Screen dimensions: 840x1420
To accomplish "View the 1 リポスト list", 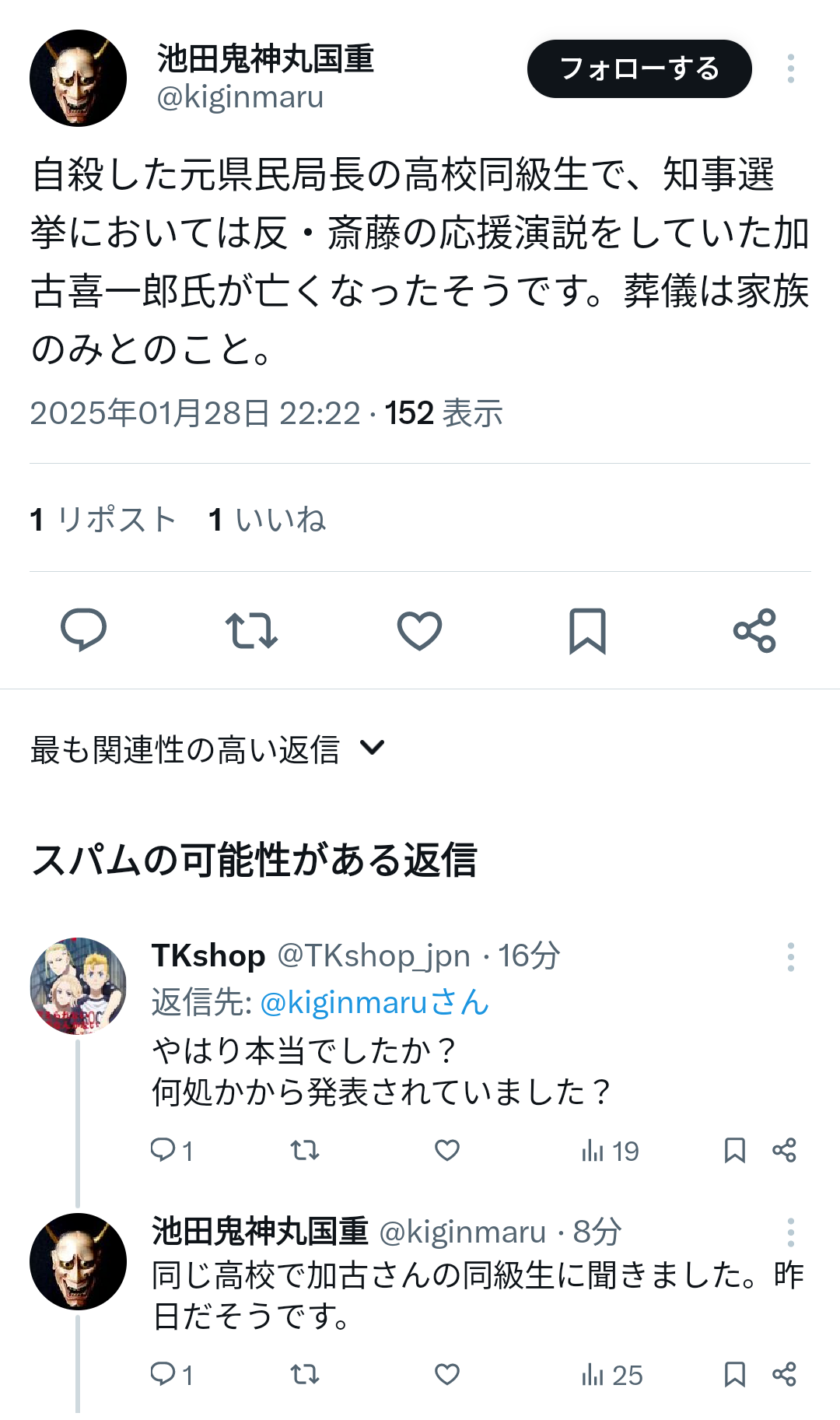I will click(103, 519).
